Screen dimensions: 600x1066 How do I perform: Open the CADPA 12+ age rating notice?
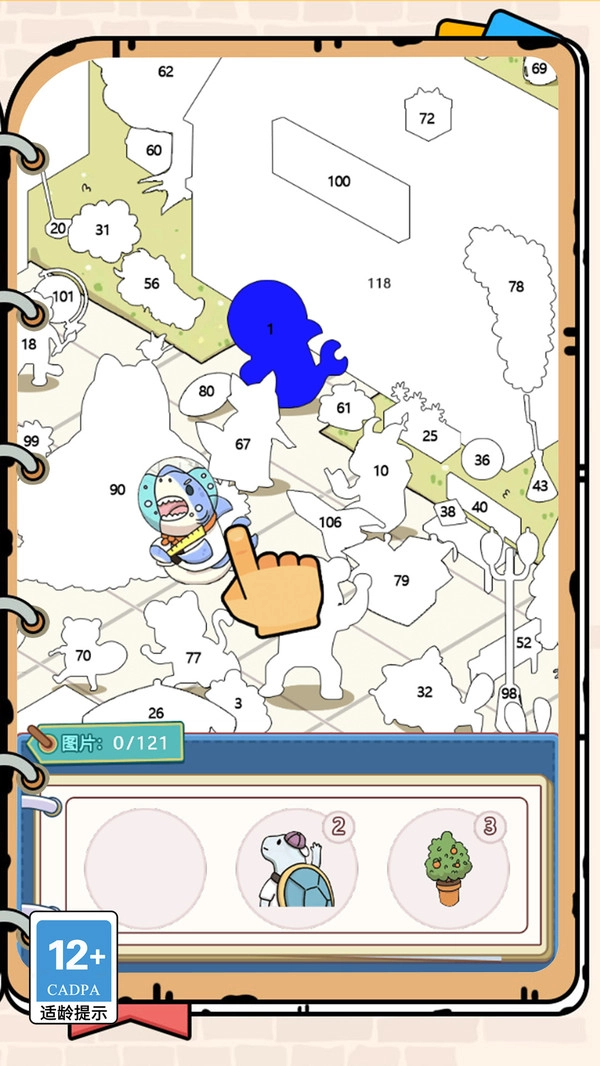[73, 967]
